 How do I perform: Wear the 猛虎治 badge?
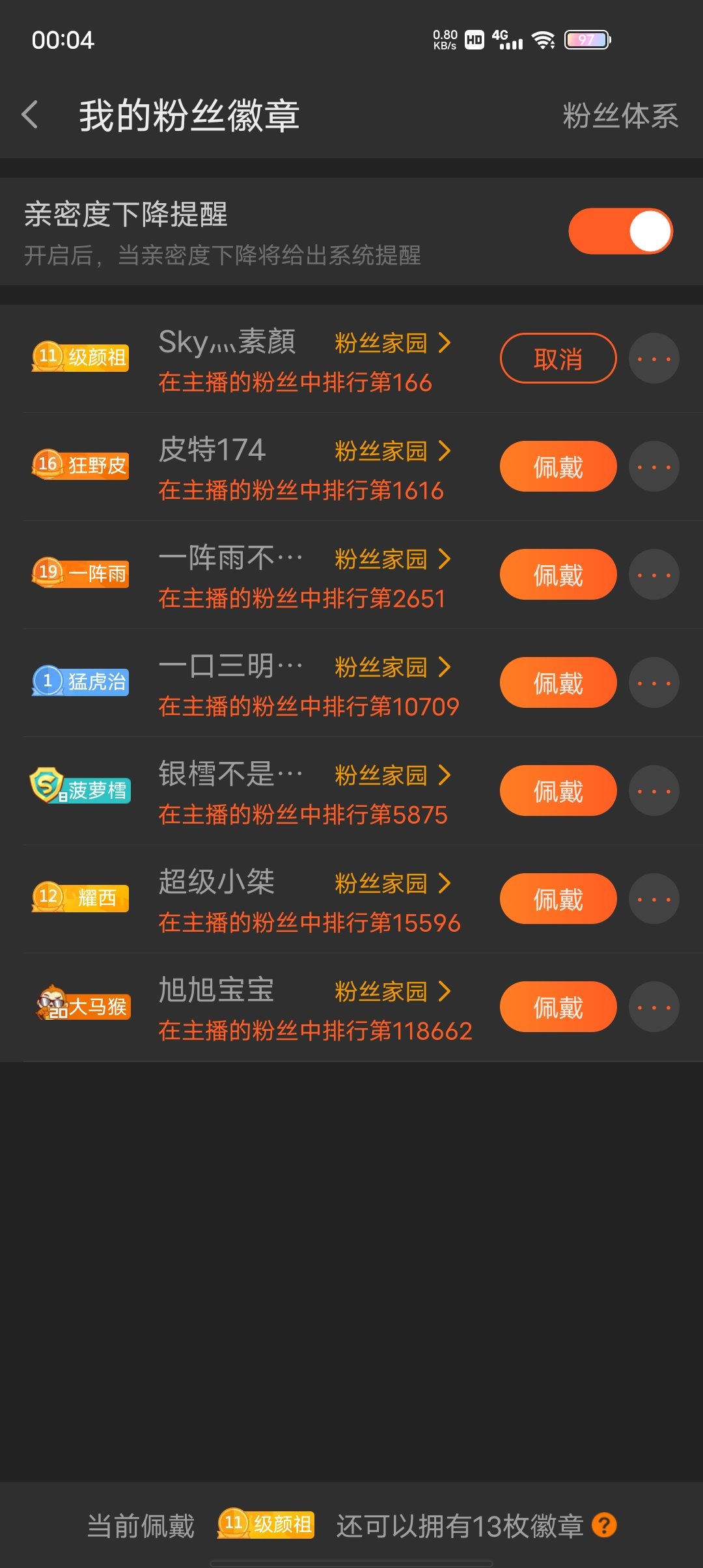[x=558, y=682]
